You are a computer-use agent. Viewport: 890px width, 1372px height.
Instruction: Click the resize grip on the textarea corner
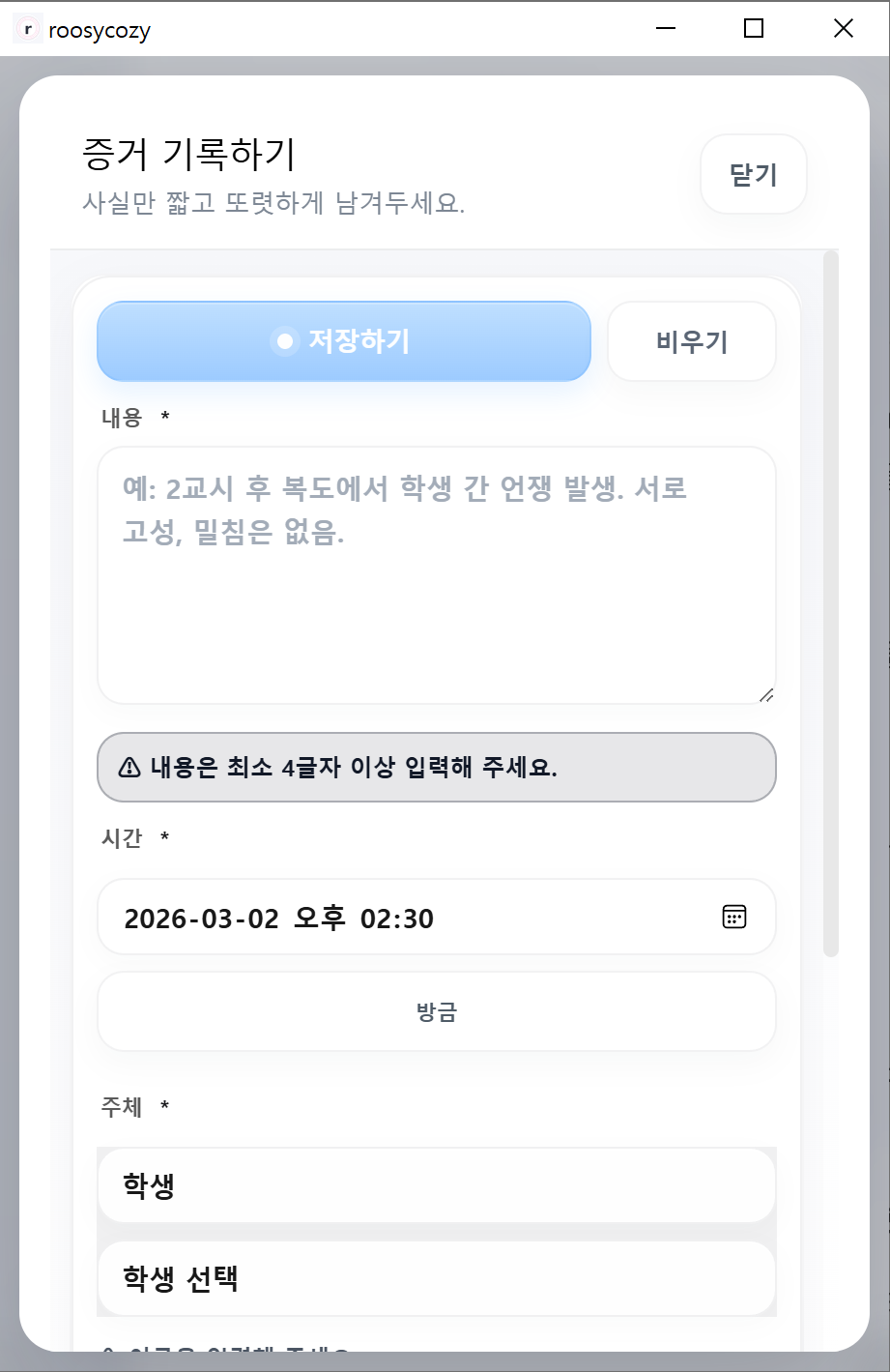[766, 693]
